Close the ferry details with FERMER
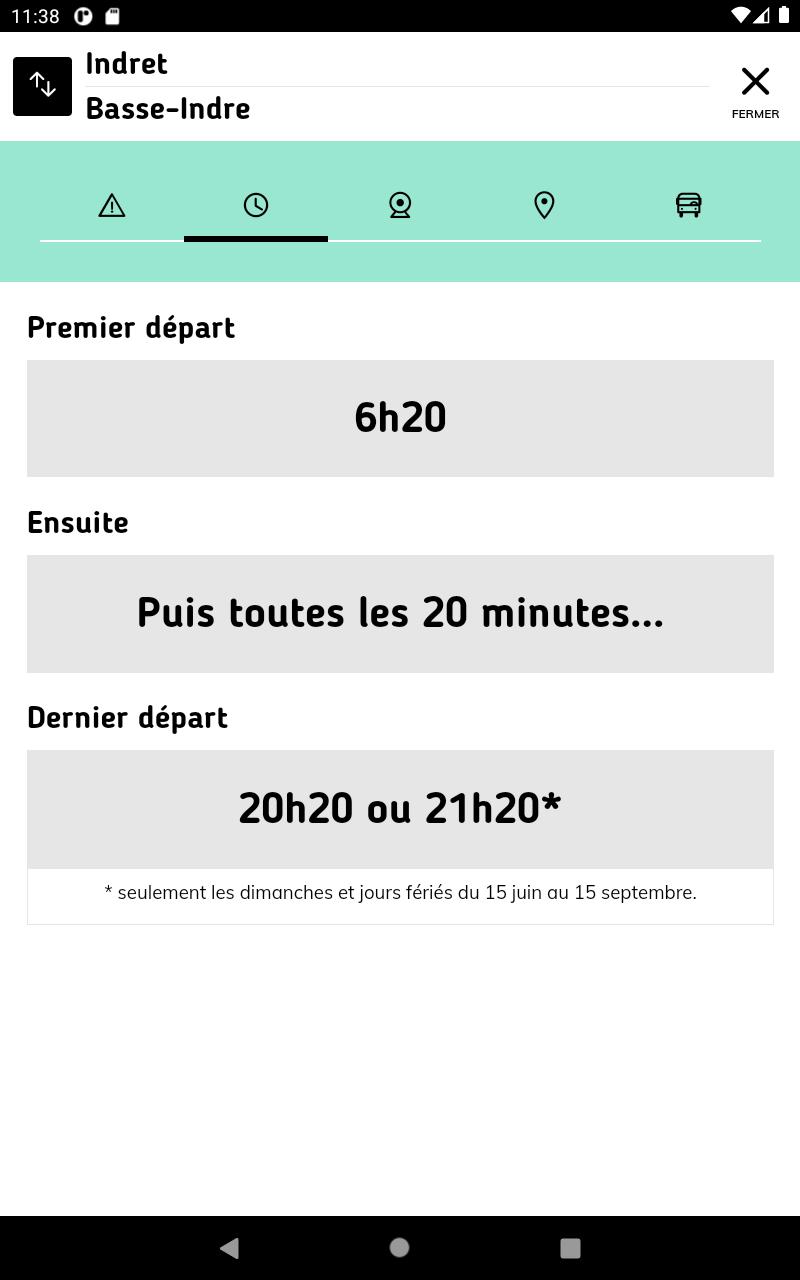This screenshot has width=800, height=1280. 755,92
